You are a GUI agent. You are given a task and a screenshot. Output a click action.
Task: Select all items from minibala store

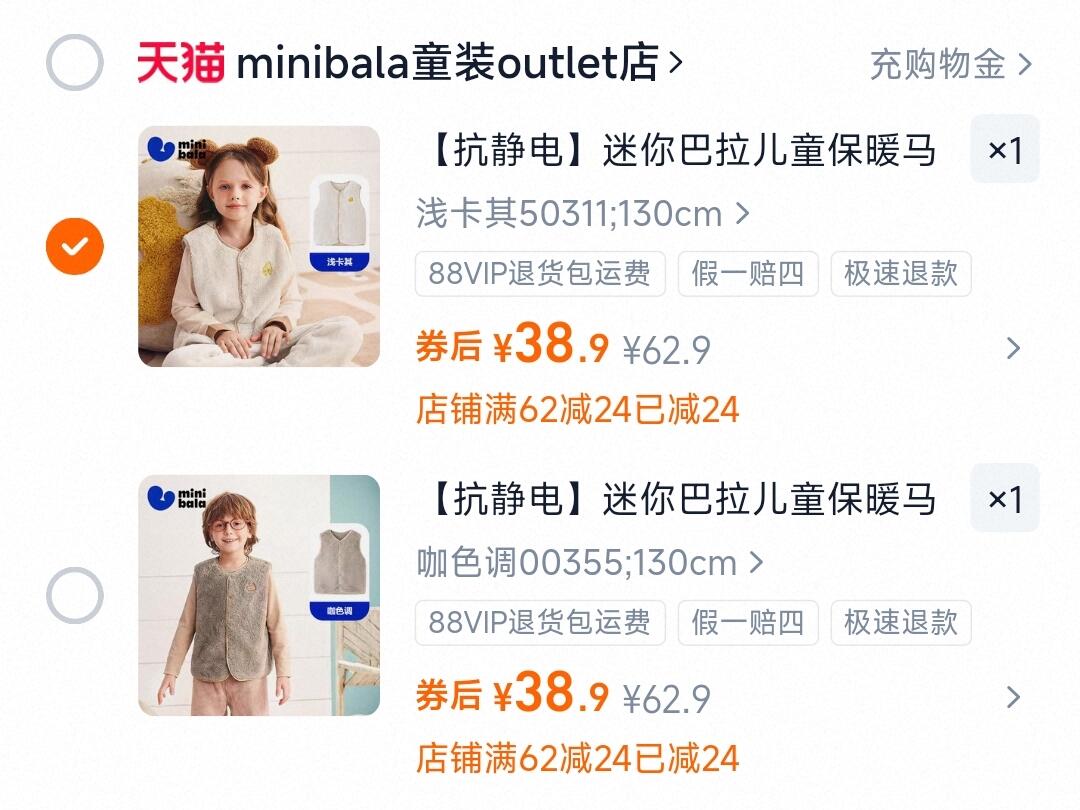click(x=75, y=63)
